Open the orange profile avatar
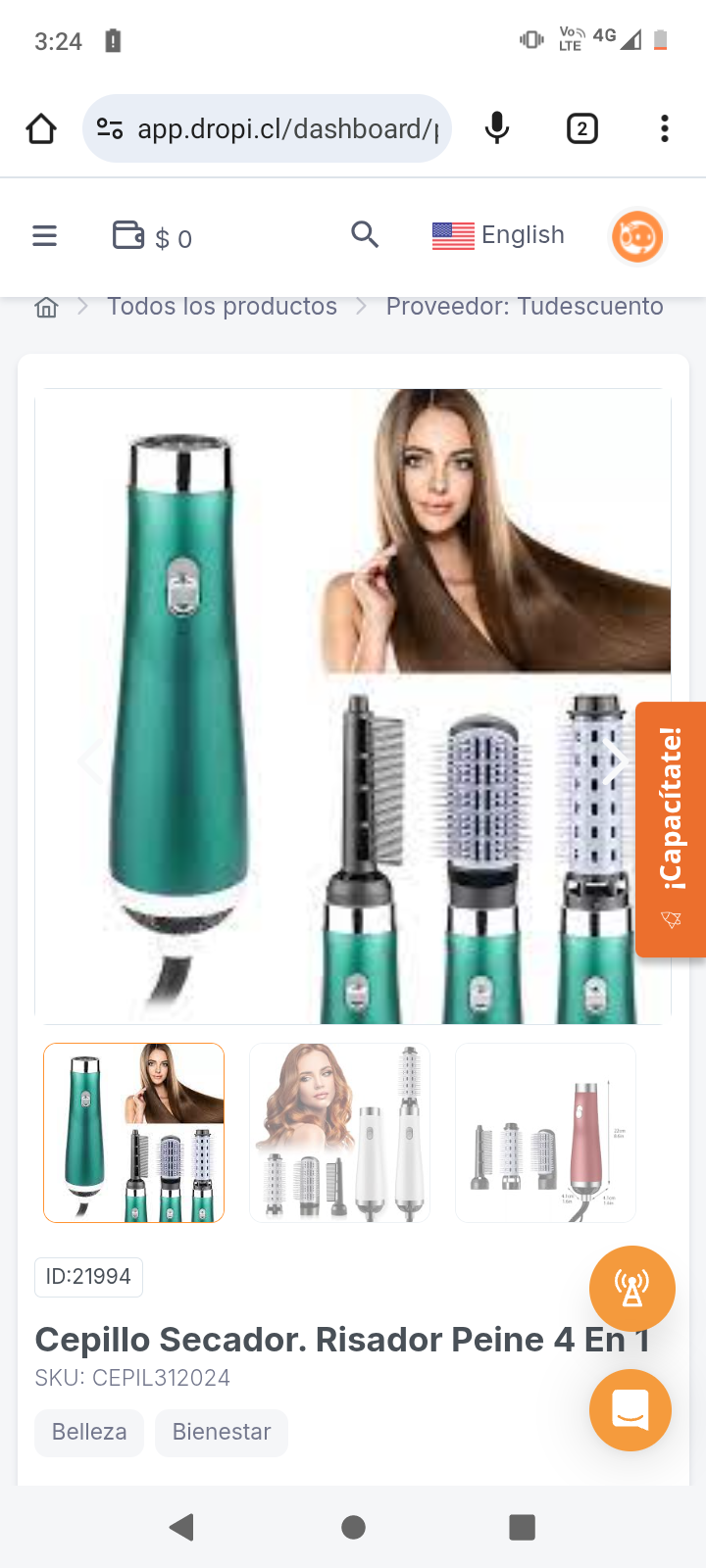 tap(637, 236)
